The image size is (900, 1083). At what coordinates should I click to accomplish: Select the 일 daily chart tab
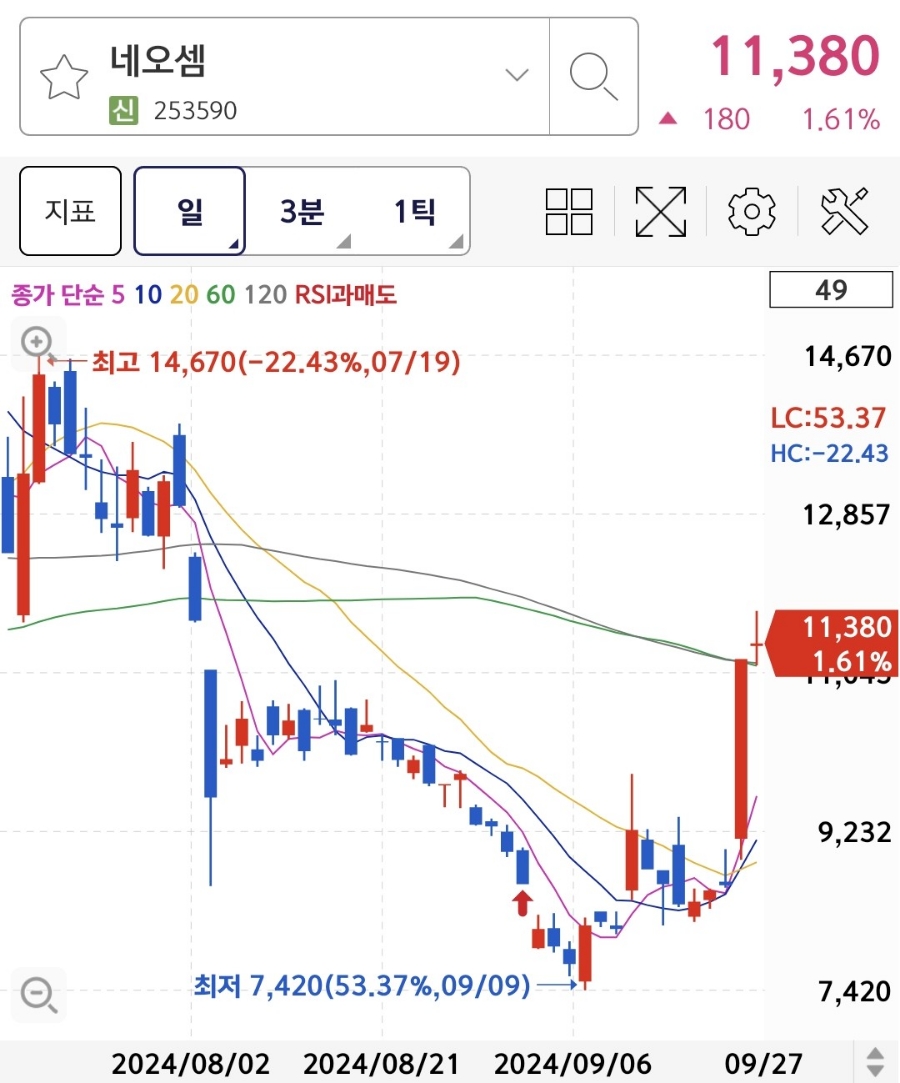[190, 211]
